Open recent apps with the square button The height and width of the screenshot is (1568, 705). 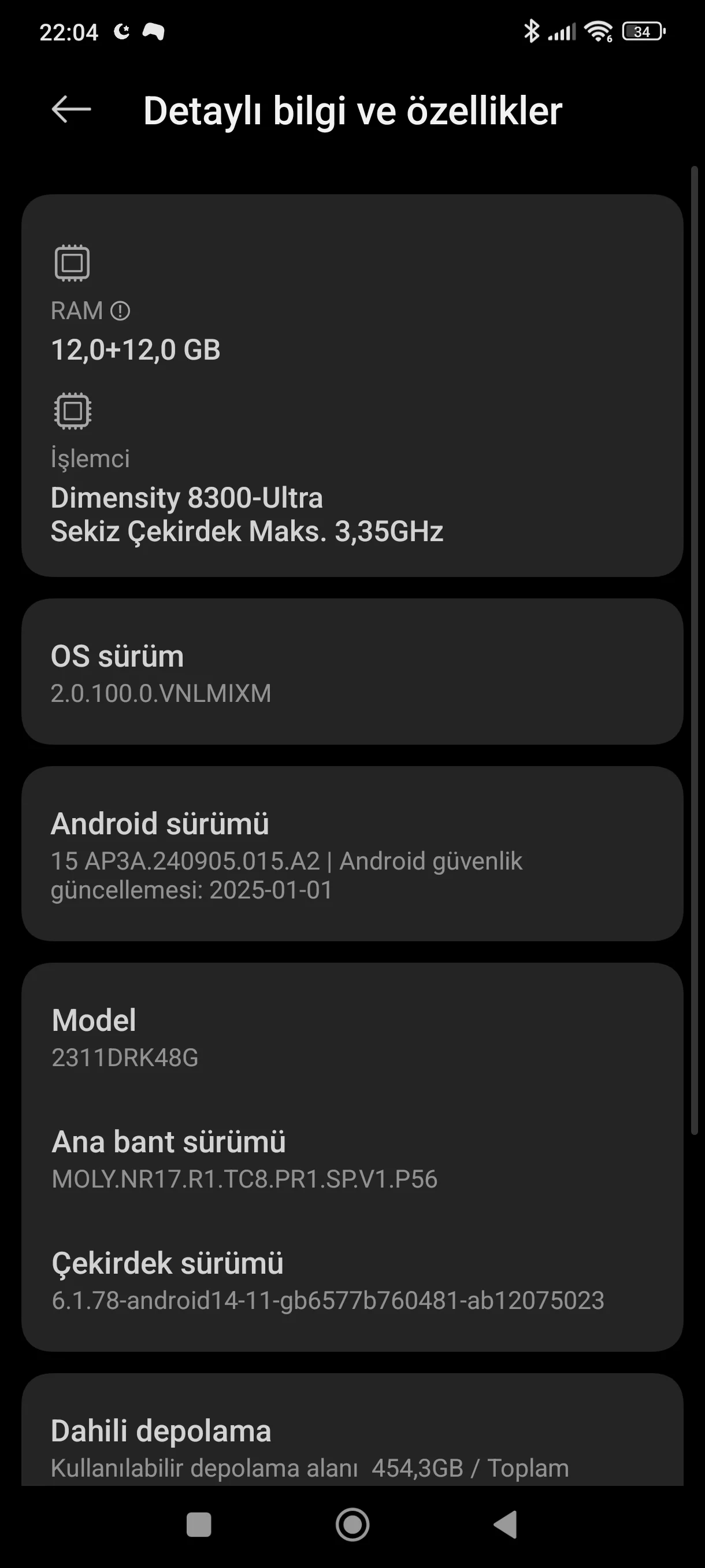tap(199, 1525)
